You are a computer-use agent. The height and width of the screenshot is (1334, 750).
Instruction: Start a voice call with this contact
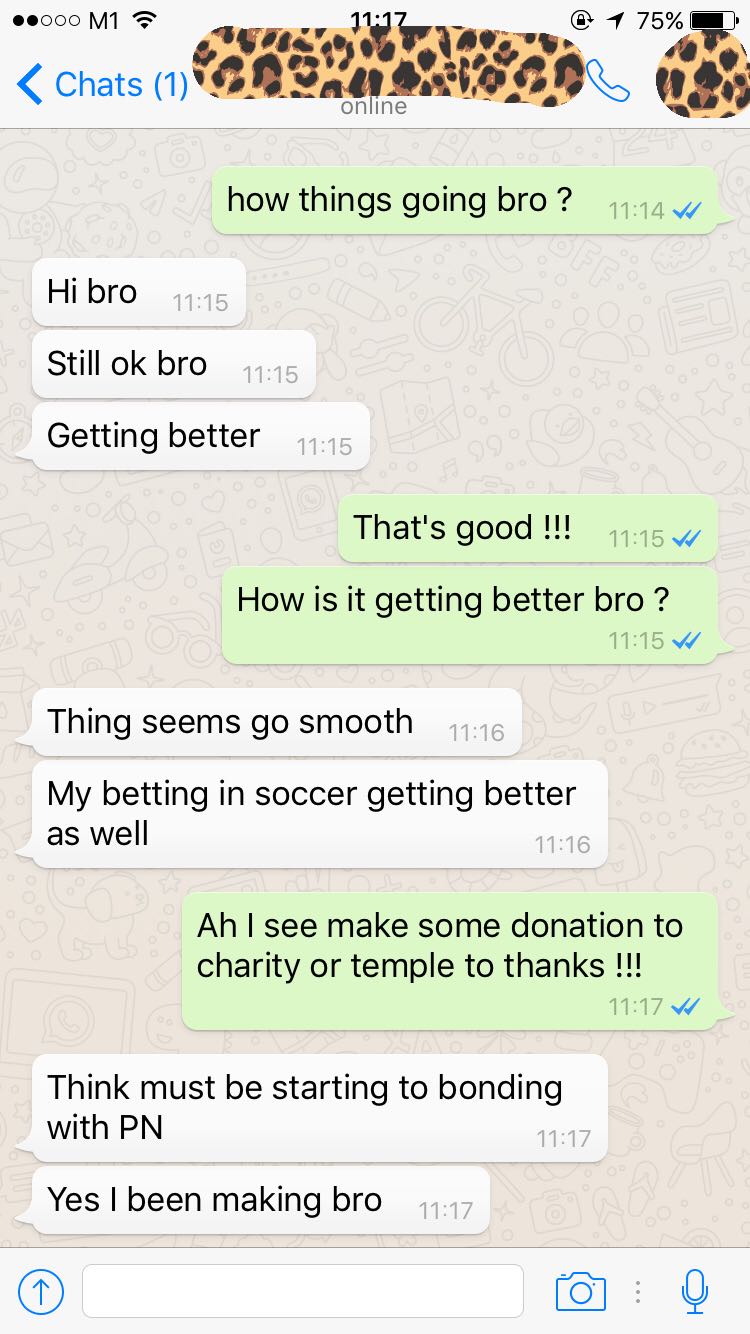click(x=609, y=83)
